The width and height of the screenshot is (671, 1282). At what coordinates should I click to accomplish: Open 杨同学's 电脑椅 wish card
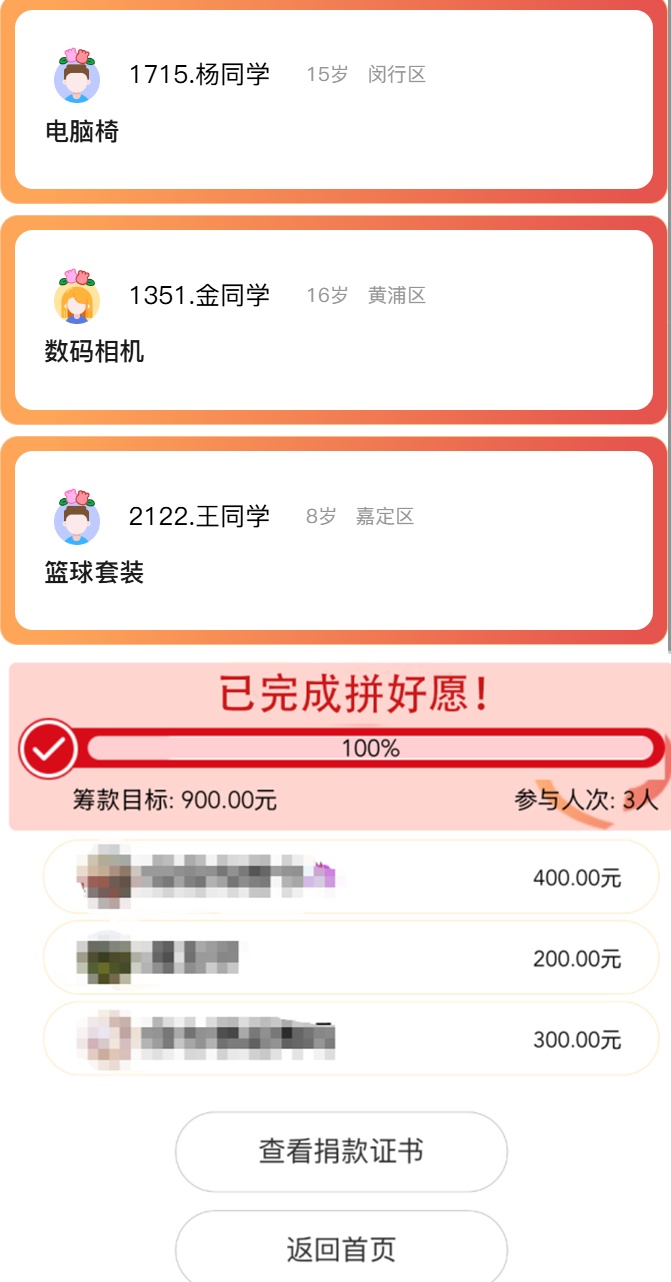coord(334,100)
